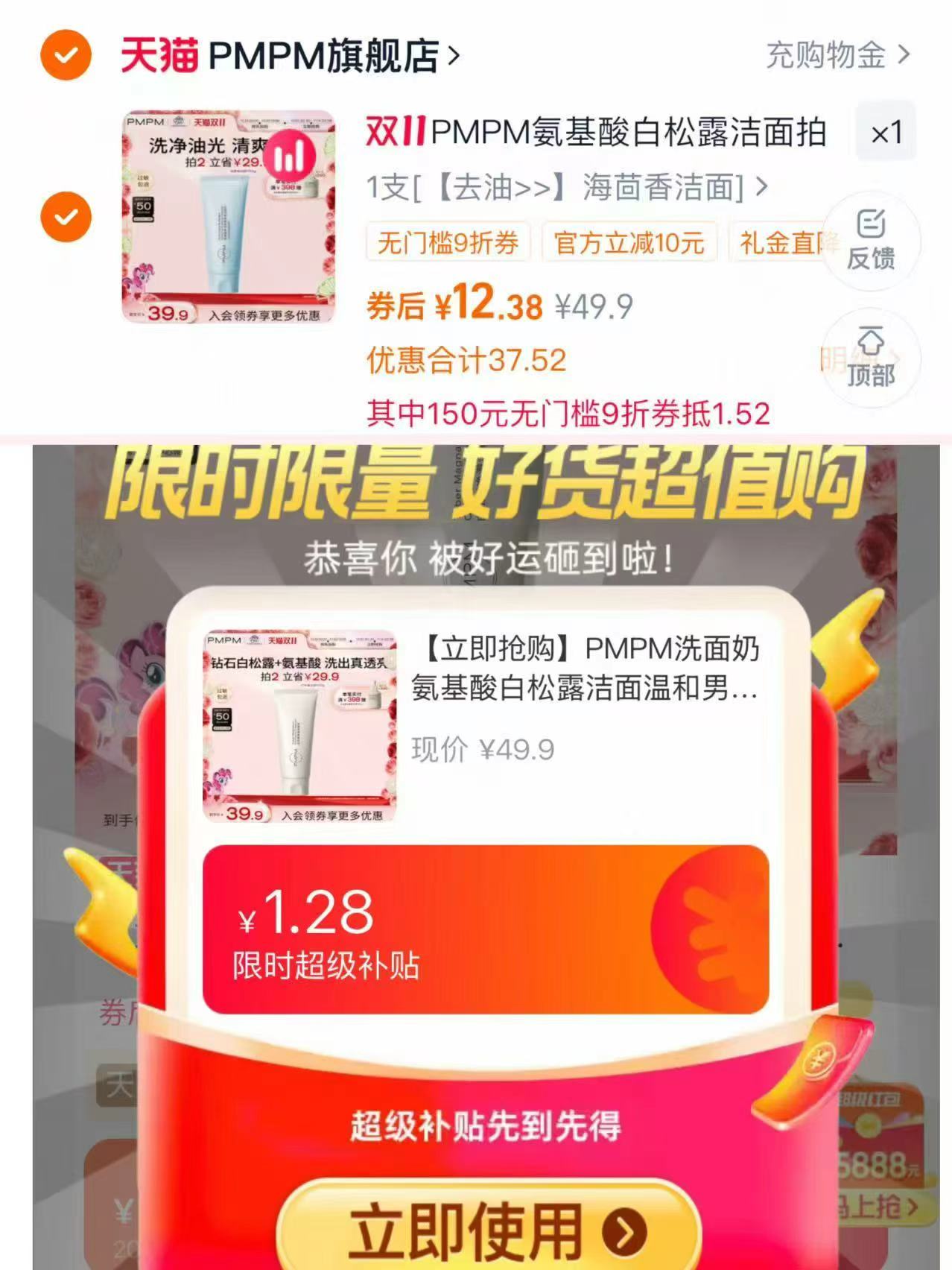Image resolution: width=952 pixels, height=1270 pixels.
Task: Toggle the store selection checkbox for PMPM旗舰店
Action: [66, 54]
